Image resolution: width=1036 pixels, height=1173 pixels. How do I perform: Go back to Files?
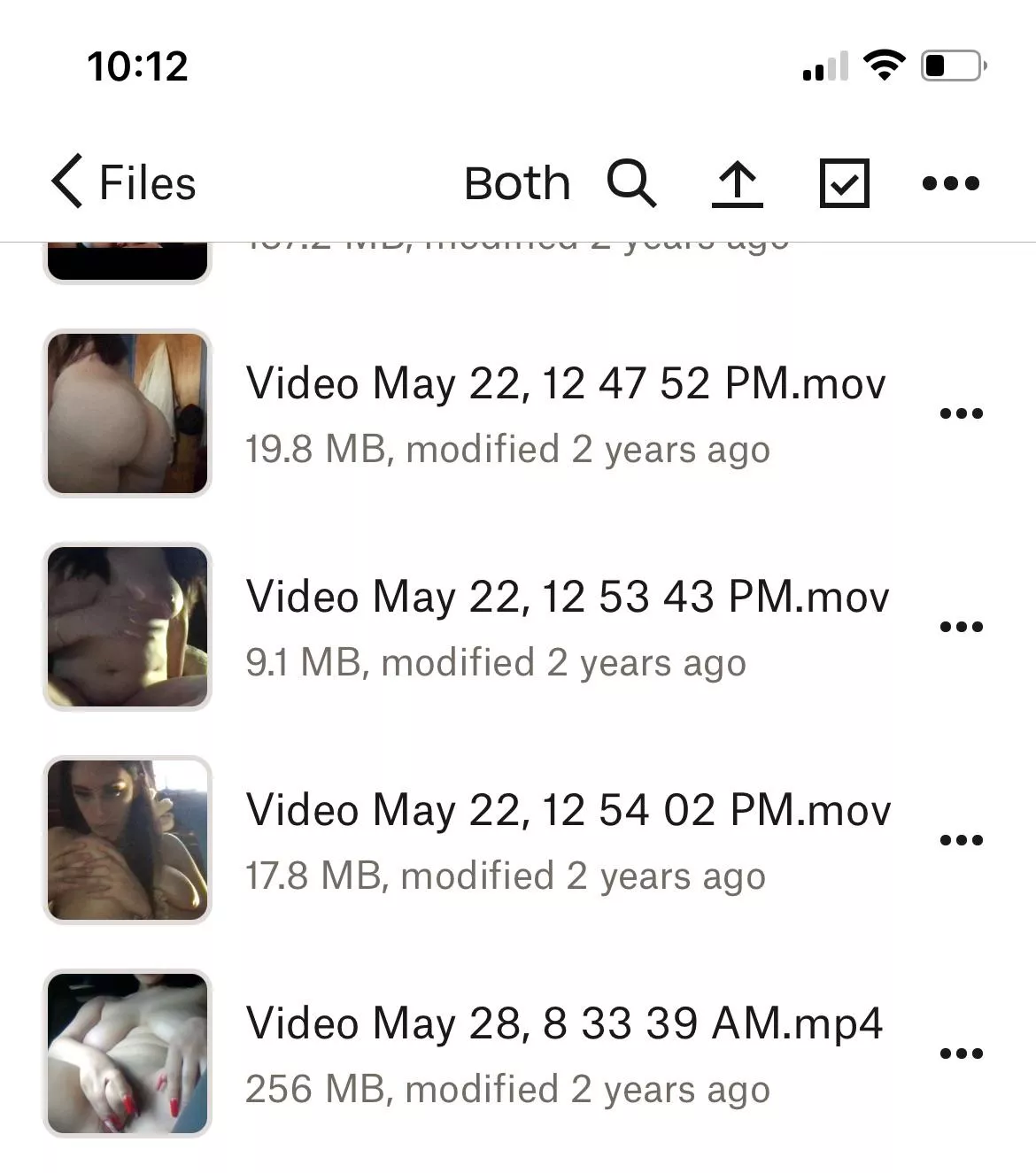pos(124,183)
